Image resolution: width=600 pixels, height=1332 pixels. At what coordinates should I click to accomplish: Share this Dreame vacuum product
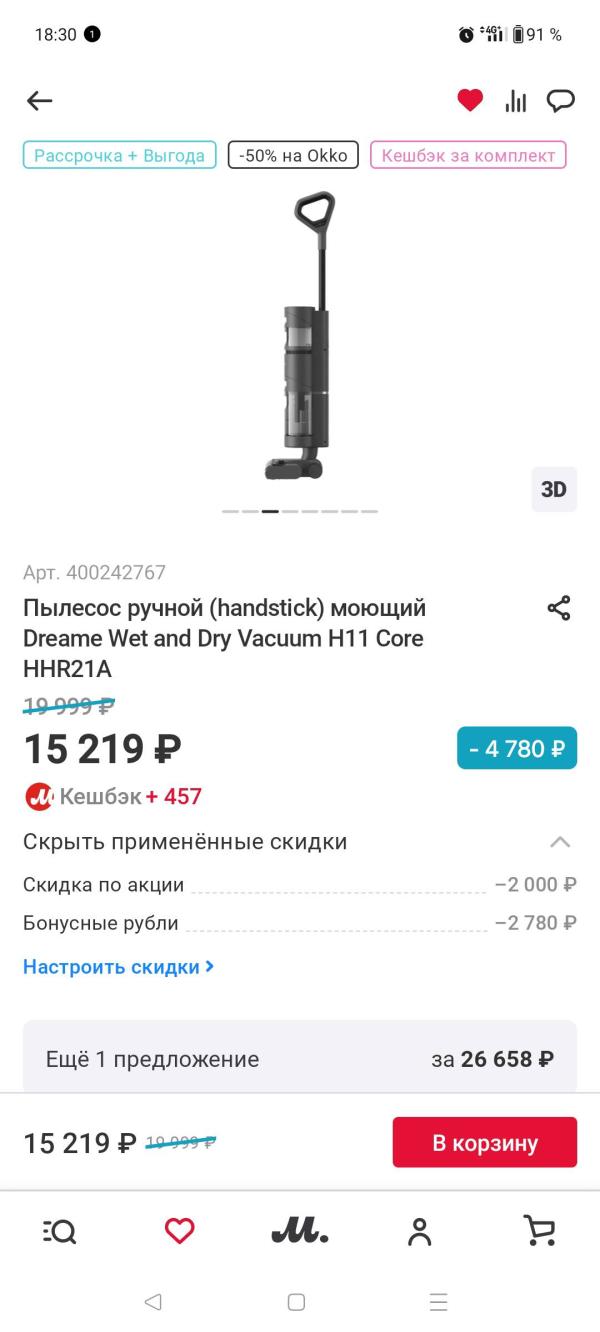pyautogui.click(x=559, y=608)
